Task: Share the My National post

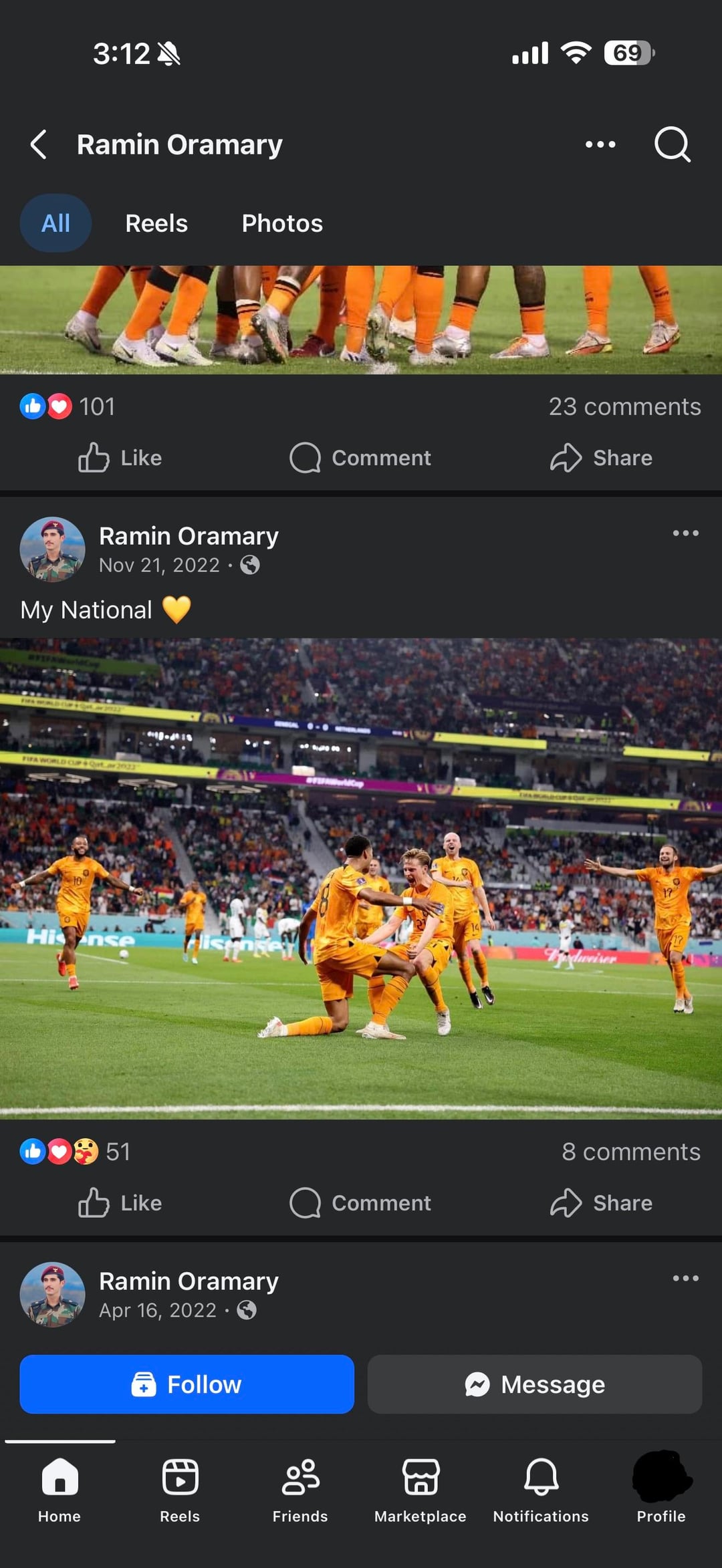Action: (601, 1203)
